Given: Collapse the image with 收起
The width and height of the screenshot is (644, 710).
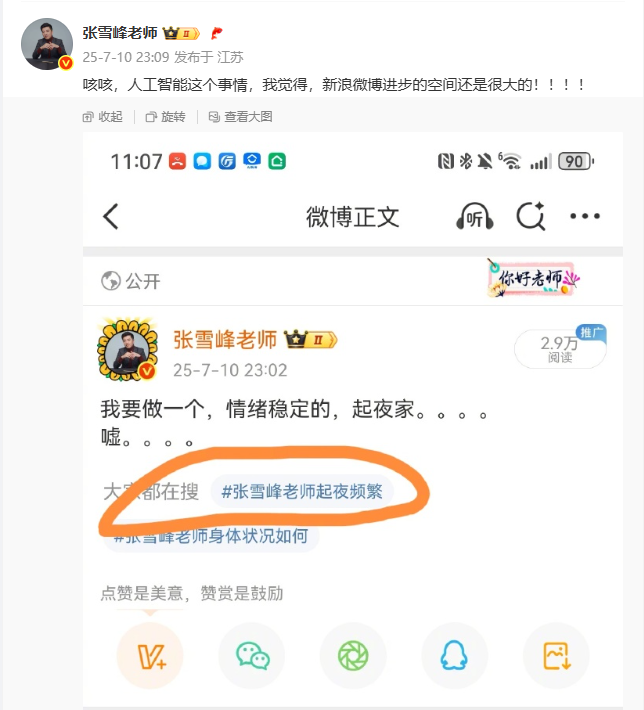Looking at the screenshot, I should click(x=103, y=117).
